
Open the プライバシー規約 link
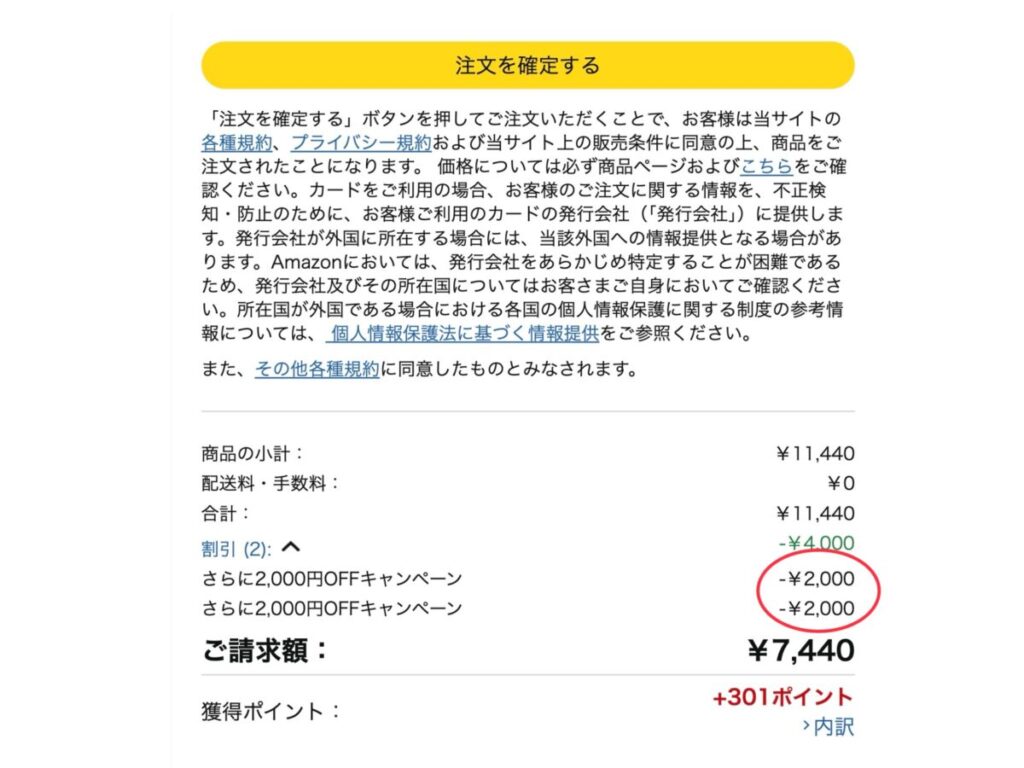coord(361,143)
